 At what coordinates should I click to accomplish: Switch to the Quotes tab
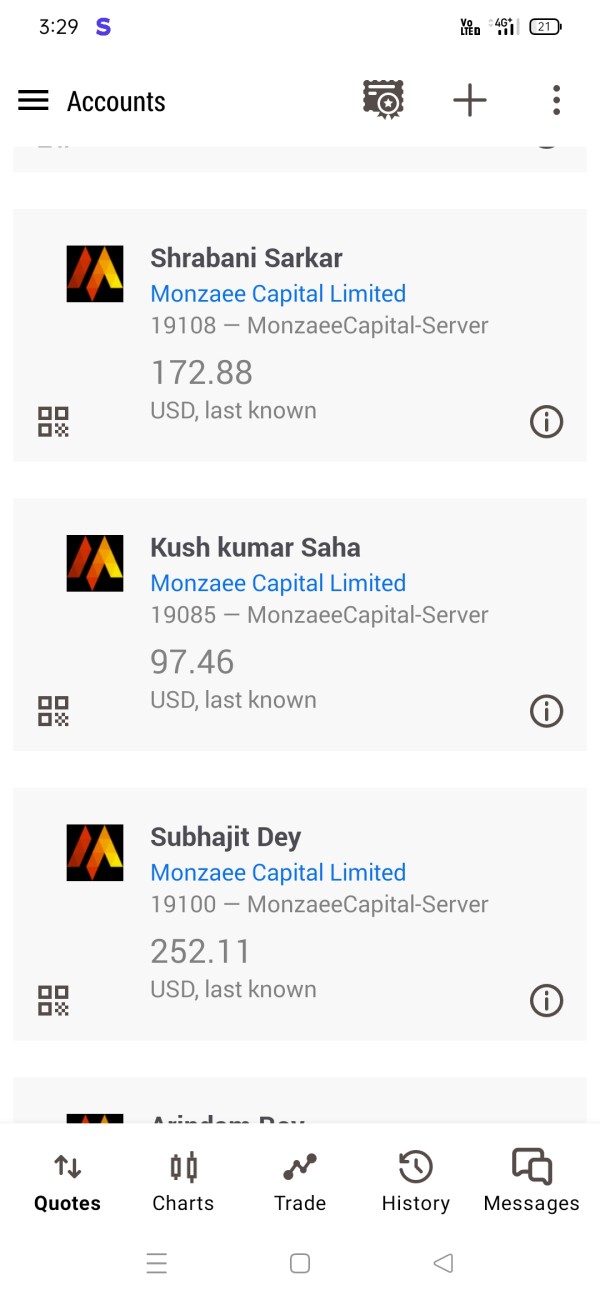pyautogui.click(x=67, y=1182)
